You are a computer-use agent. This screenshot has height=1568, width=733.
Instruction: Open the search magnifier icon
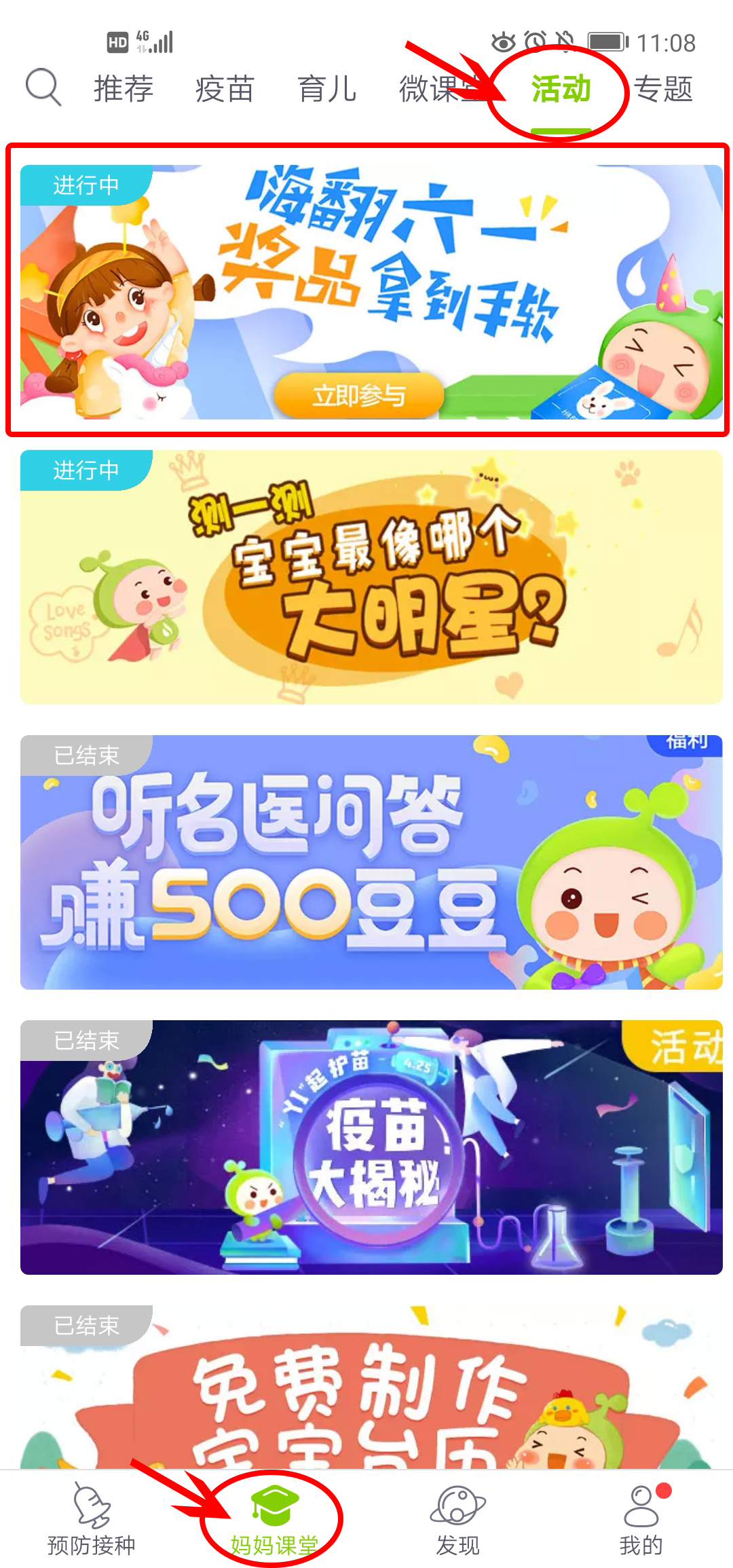(43, 88)
